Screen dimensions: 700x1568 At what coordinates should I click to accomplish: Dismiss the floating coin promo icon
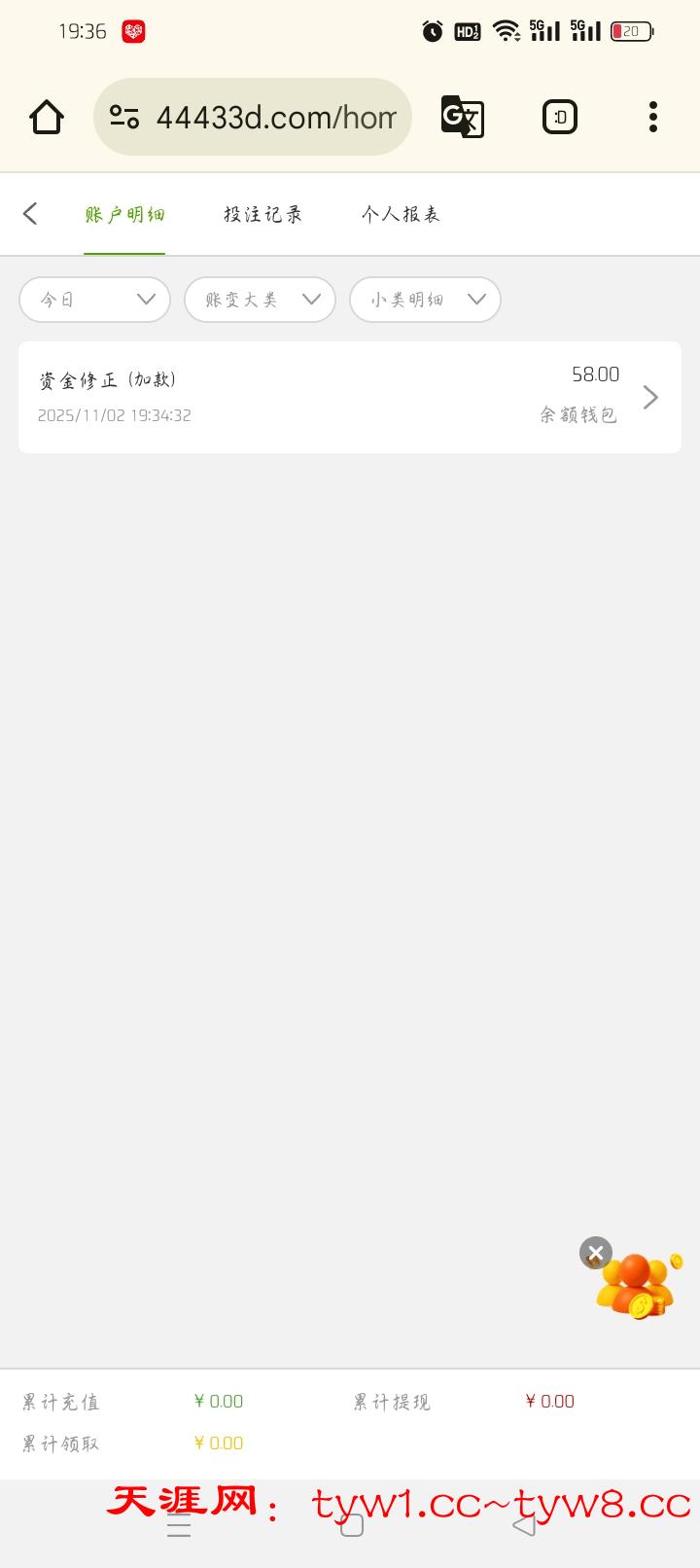pyautogui.click(x=596, y=1253)
